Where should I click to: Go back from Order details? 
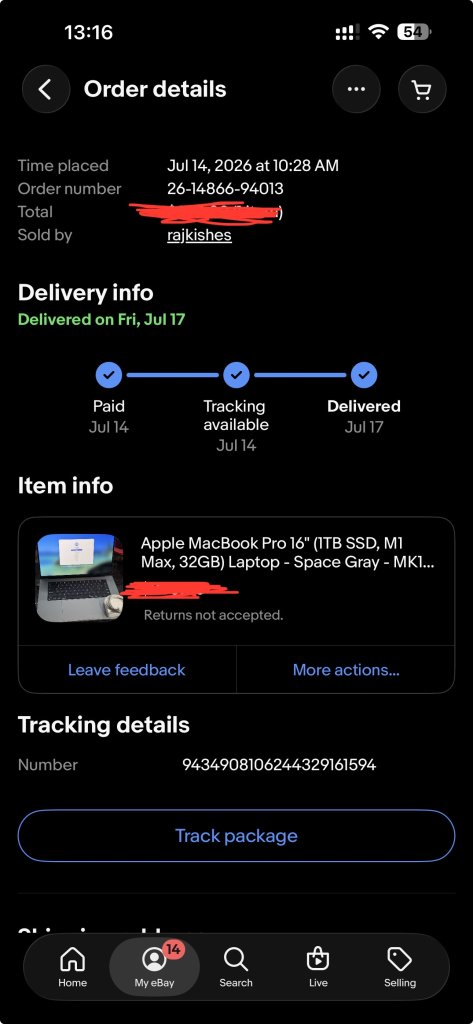pyautogui.click(x=46, y=89)
